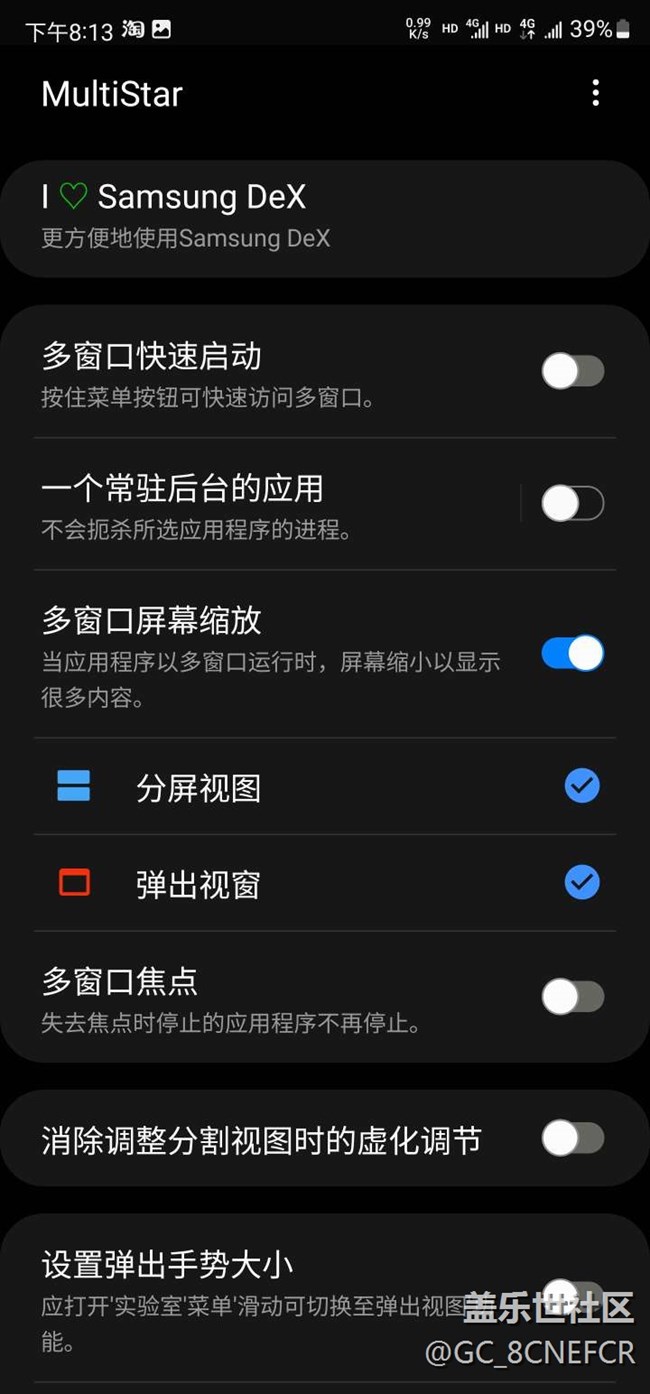
Task: Enable the 多窗口焦点 switch
Action: pos(572,997)
